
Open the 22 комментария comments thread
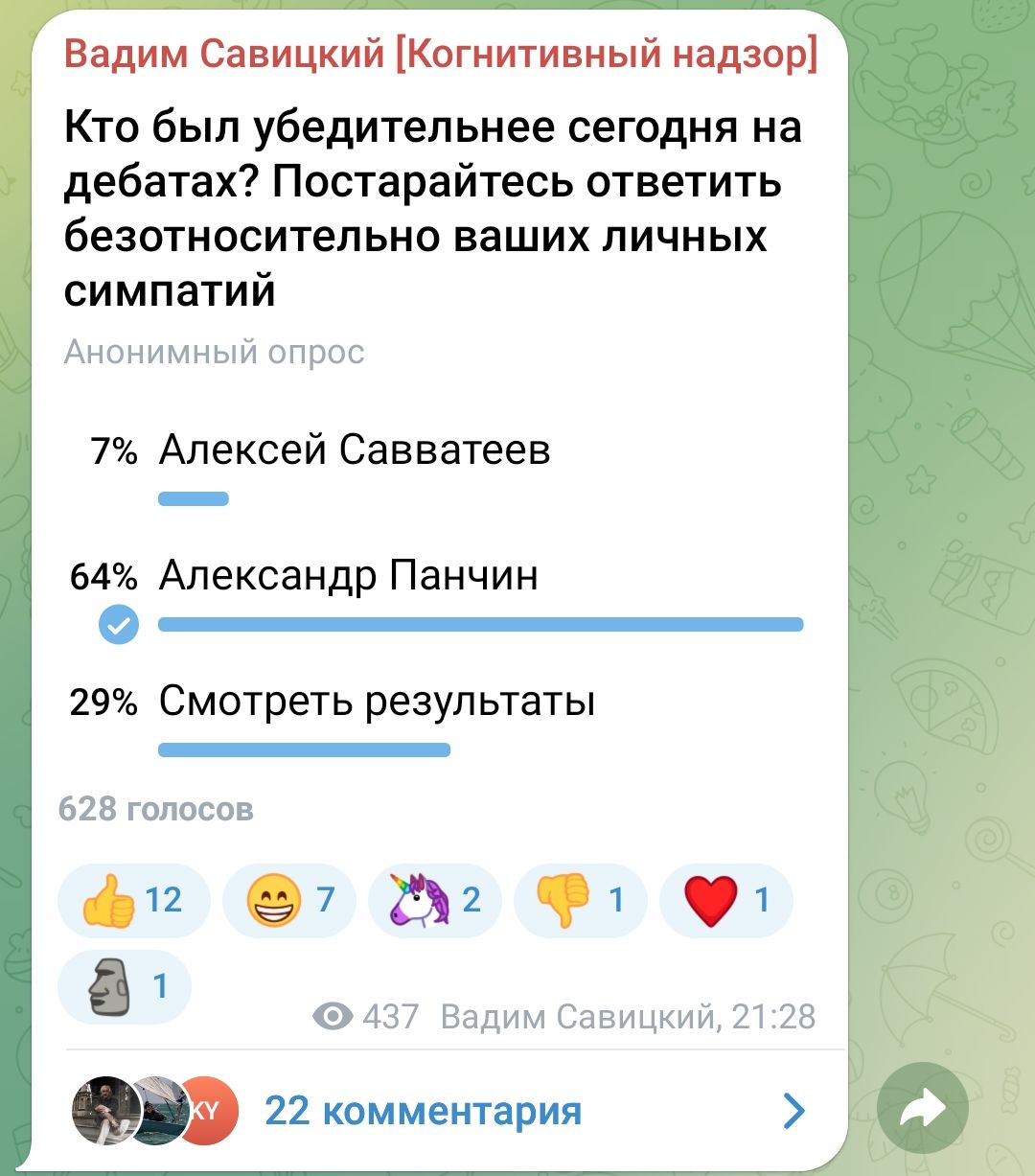click(423, 1111)
